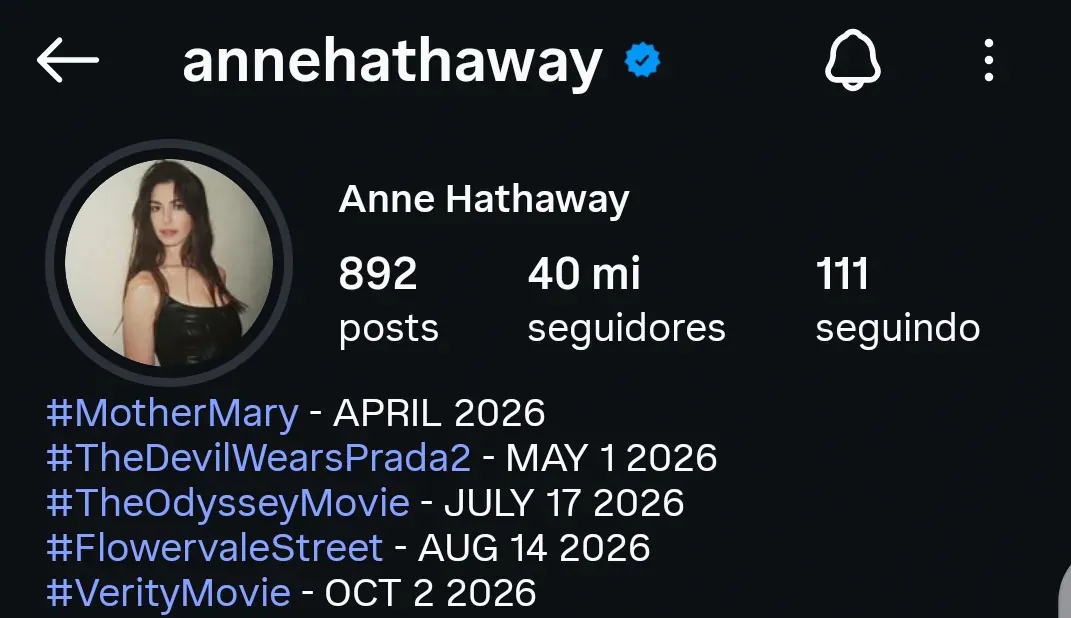Open the #TheDevilWearsPrada2 hashtag
This screenshot has width=1071, height=618.
click(258, 458)
